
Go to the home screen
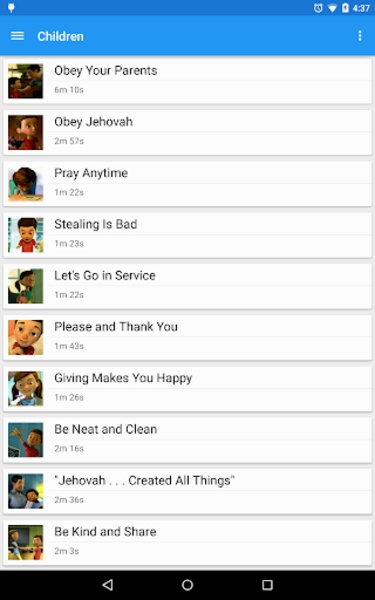(188, 584)
